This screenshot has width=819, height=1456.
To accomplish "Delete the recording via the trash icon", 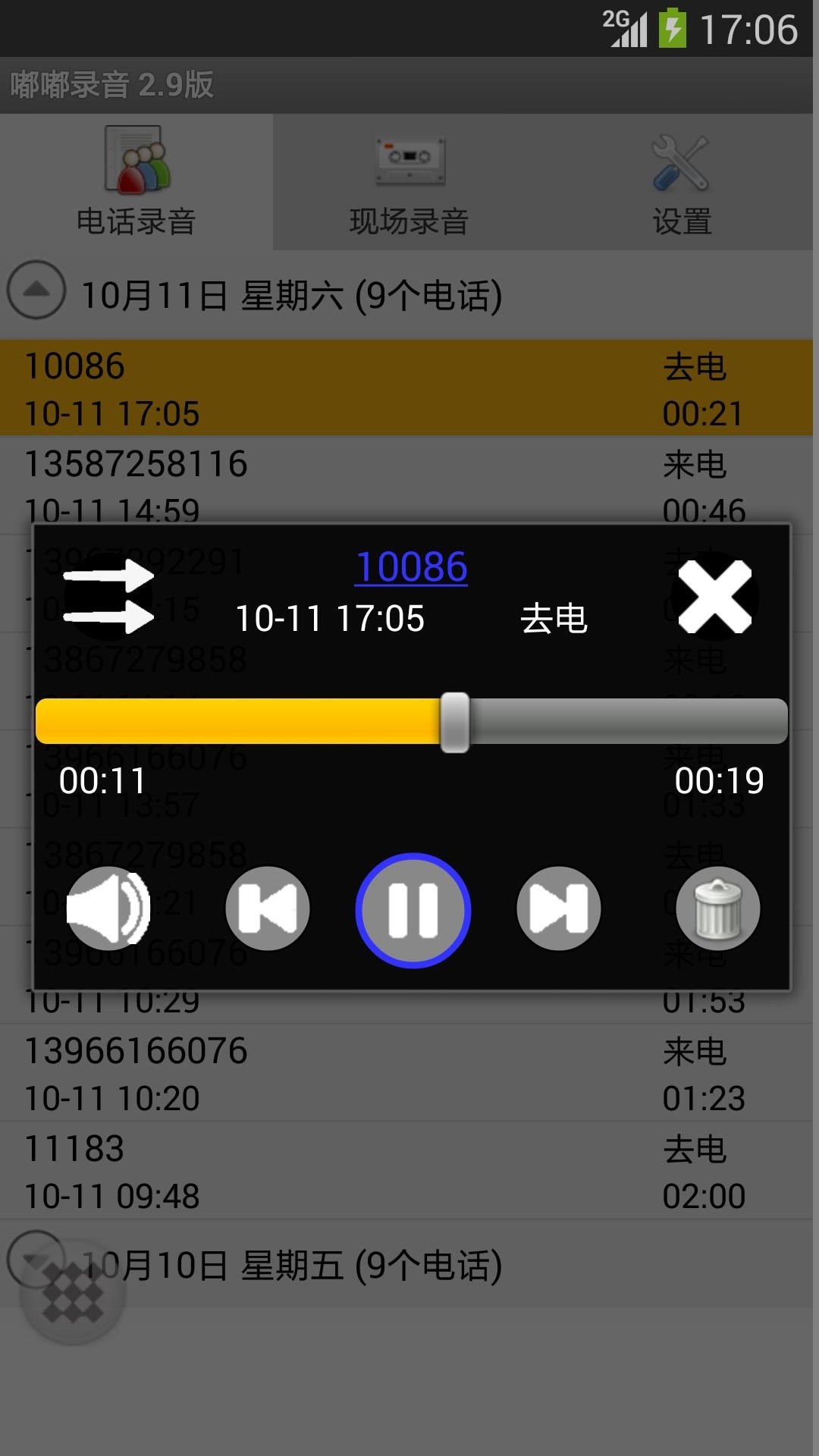I will pyautogui.click(x=716, y=908).
